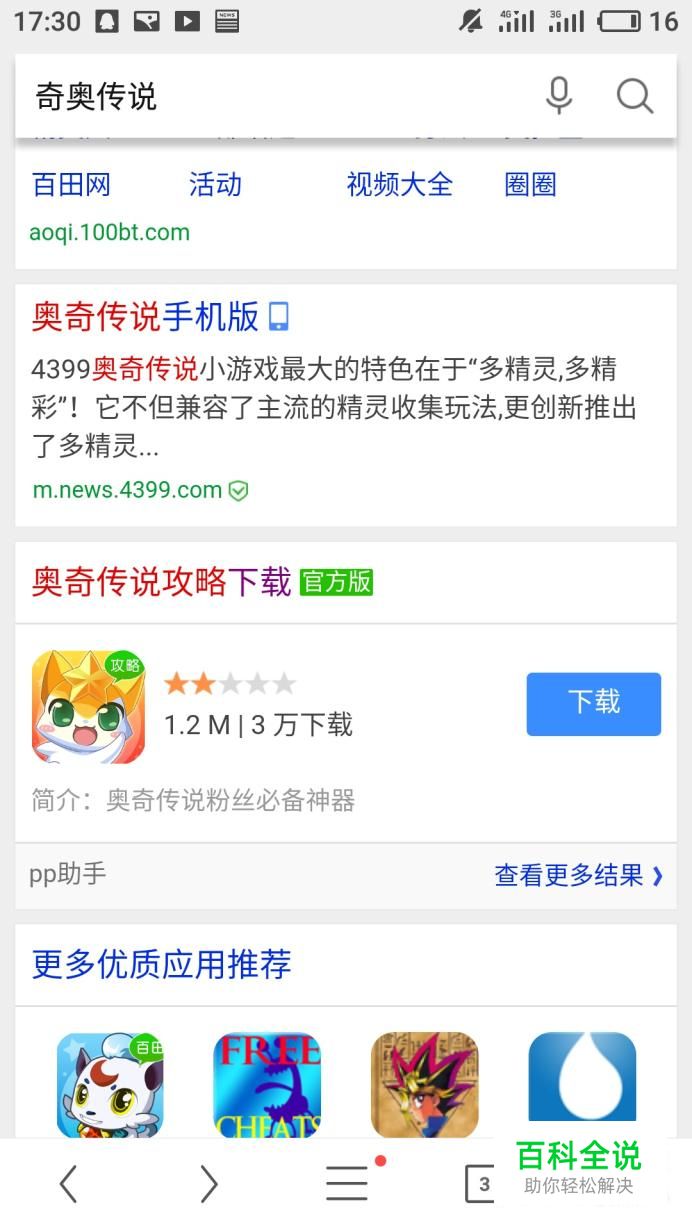Open the Yu-Gi-Oh character app icon
Screen dimensions: 692x1230
(425, 1086)
